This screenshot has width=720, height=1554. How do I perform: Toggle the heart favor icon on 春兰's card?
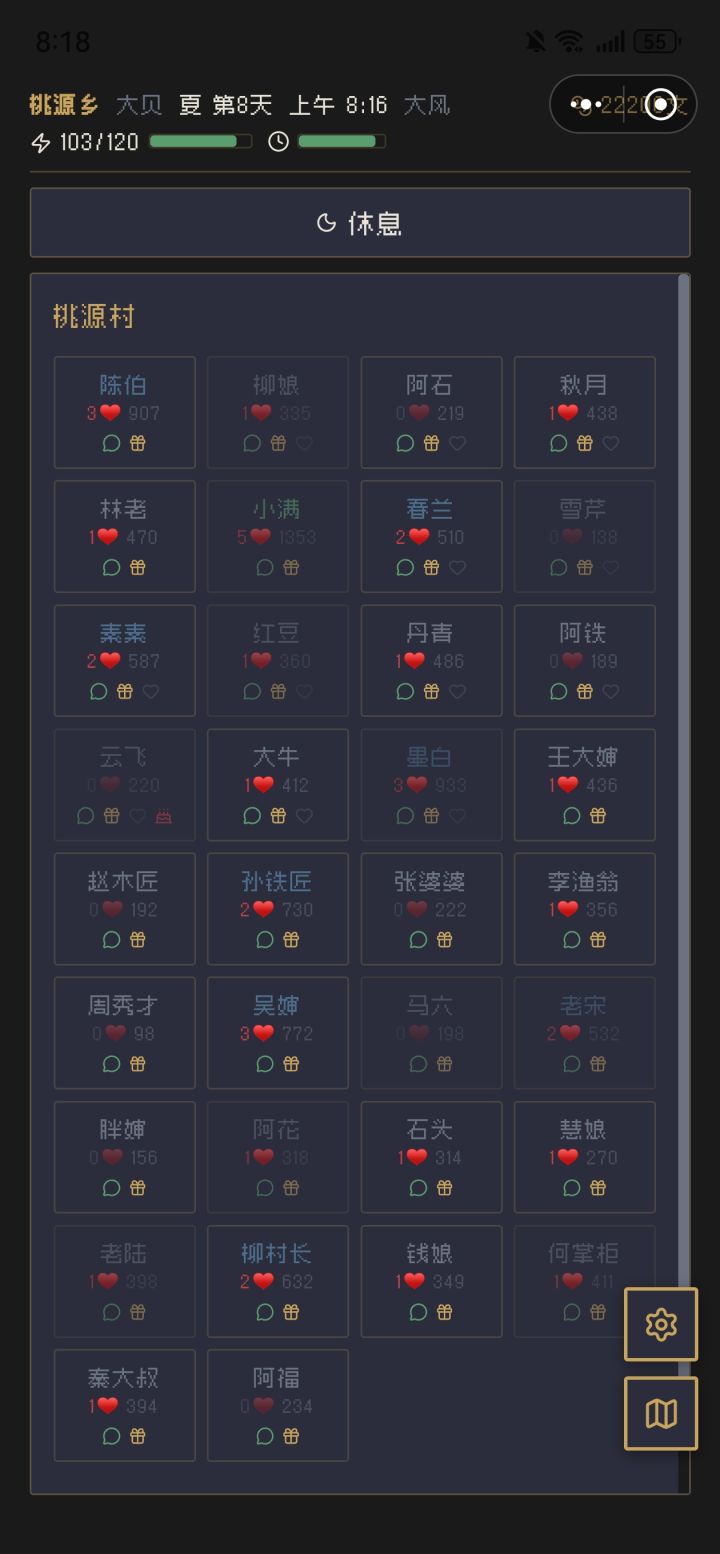458,566
